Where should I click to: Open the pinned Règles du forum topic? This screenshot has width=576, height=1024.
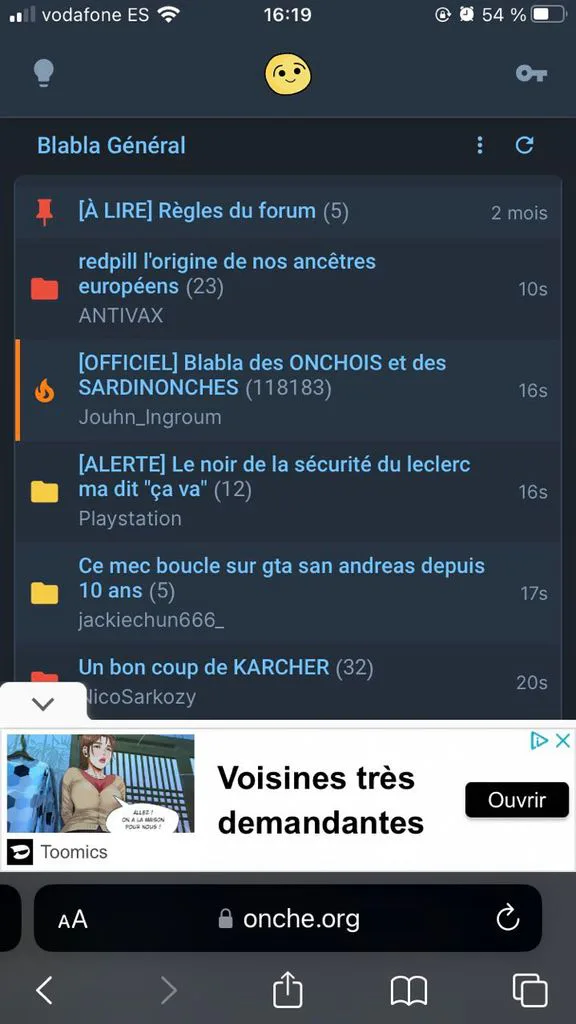(213, 211)
